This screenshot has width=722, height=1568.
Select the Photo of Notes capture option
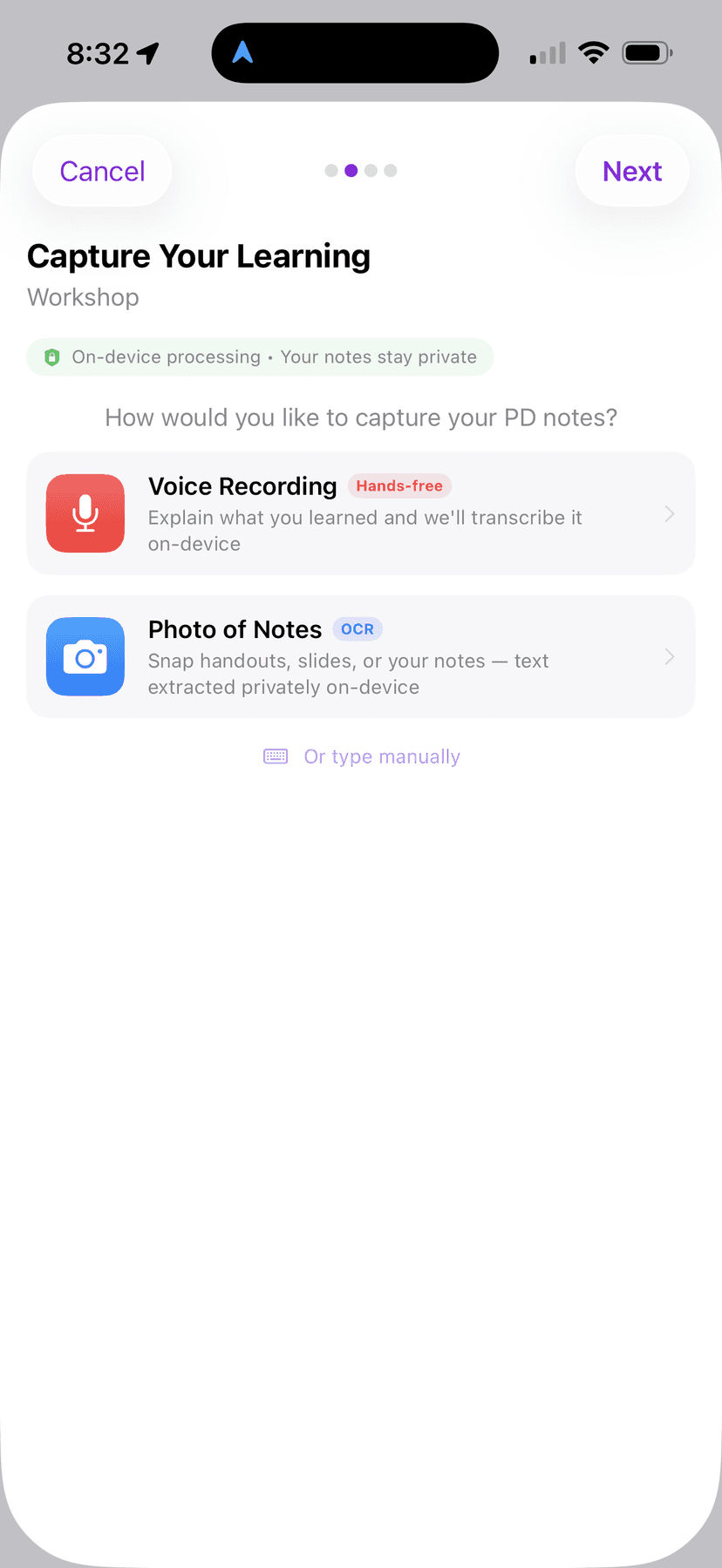pyautogui.click(x=360, y=656)
